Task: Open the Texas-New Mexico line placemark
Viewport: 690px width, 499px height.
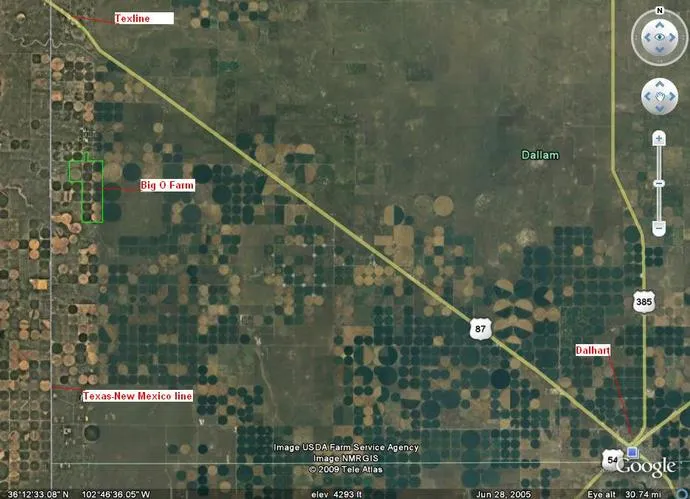Action: click(137, 397)
